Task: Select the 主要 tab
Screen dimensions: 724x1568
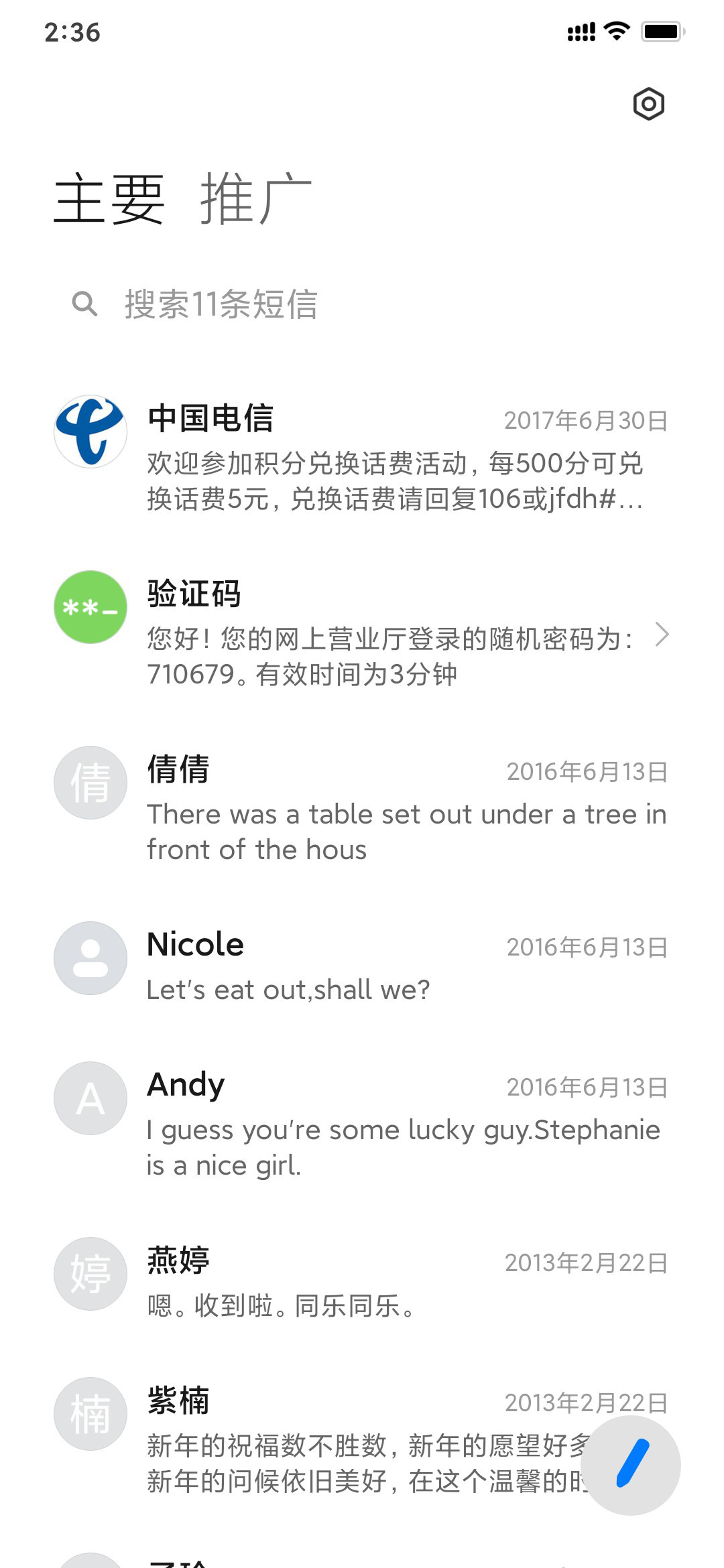Action: (x=109, y=199)
